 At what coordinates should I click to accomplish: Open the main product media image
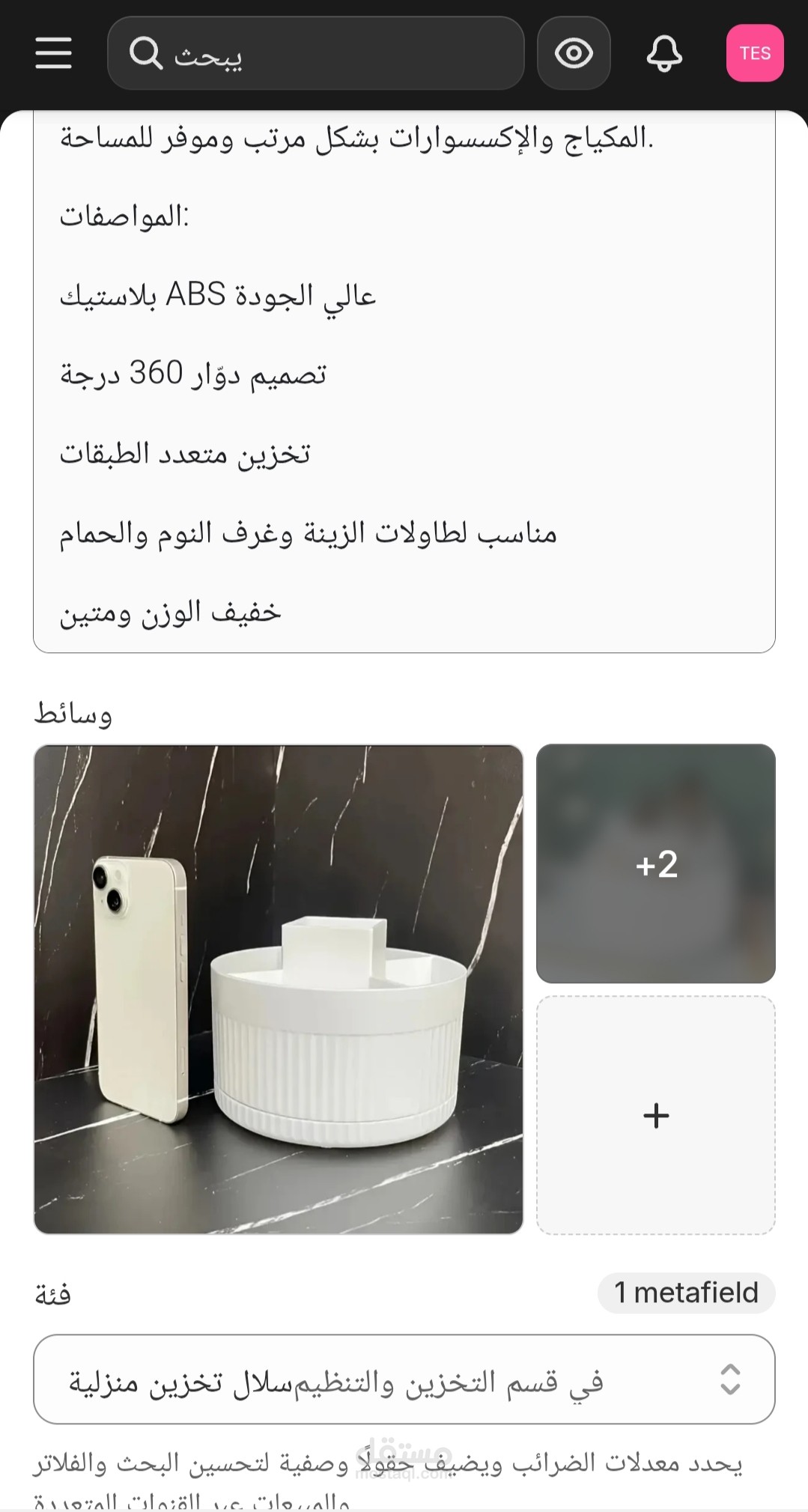click(x=278, y=989)
